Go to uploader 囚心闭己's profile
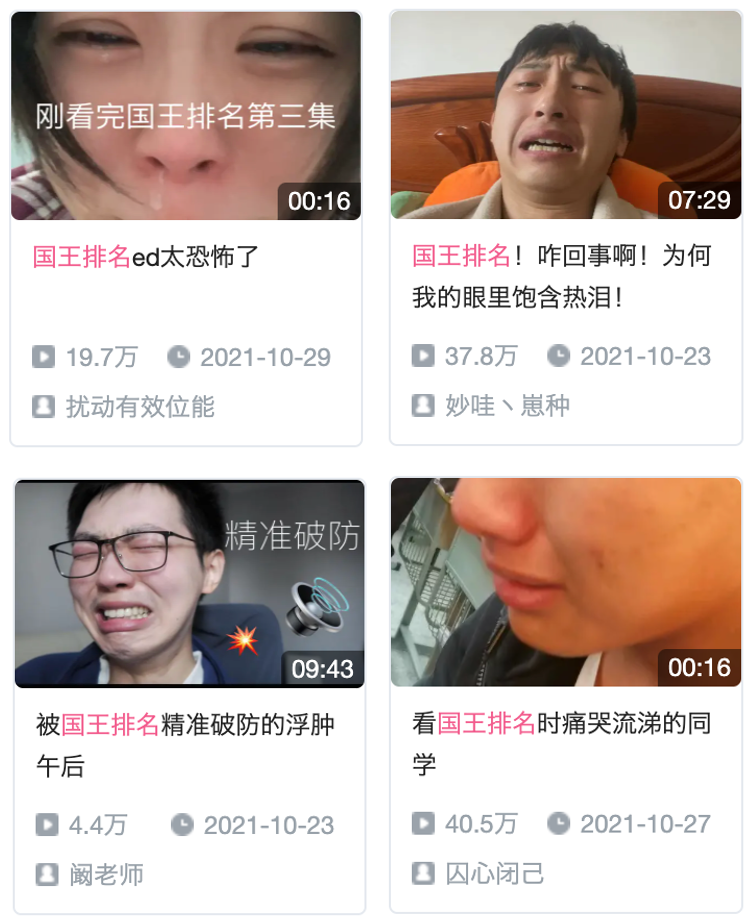This screenshot has height=922, width=748. coord(494,873)
